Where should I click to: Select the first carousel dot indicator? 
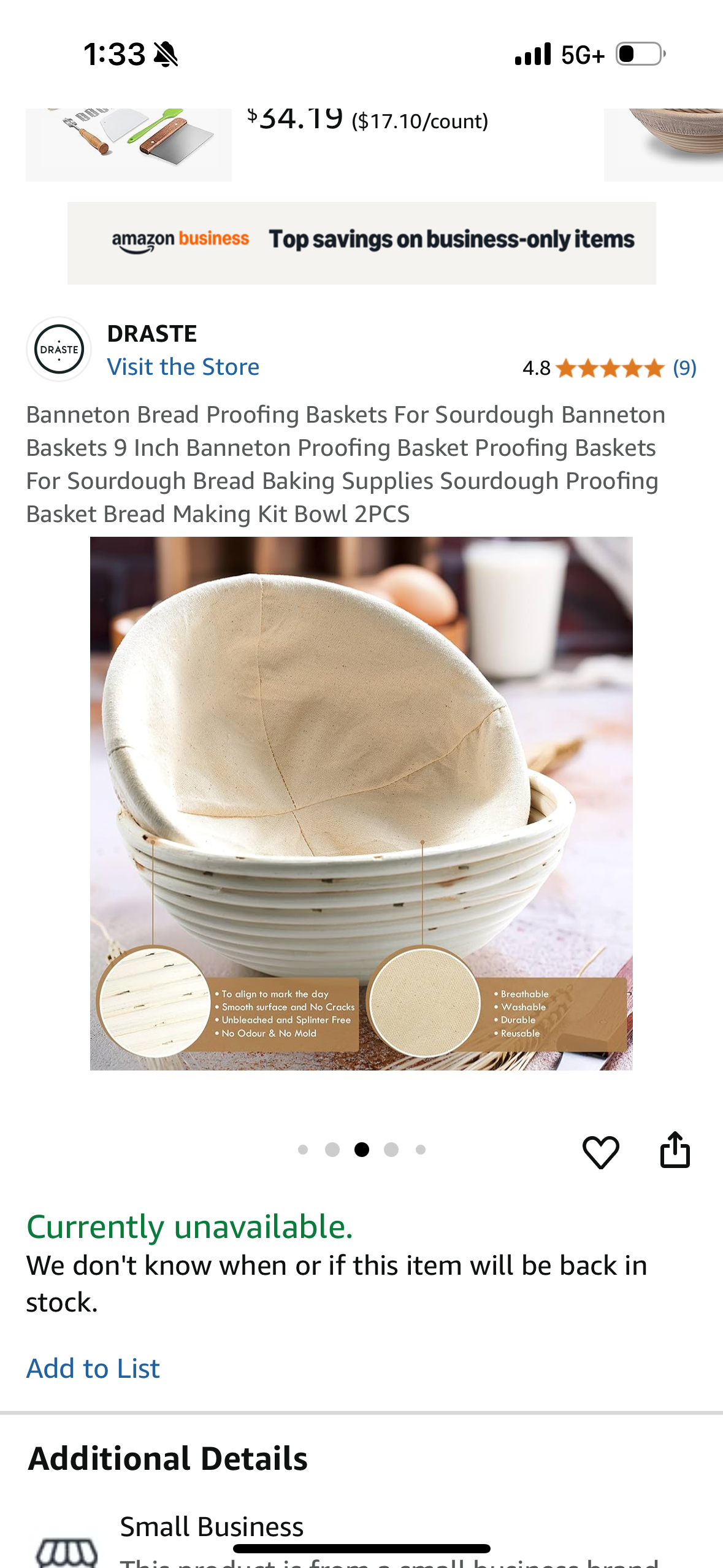[304, 1150]
